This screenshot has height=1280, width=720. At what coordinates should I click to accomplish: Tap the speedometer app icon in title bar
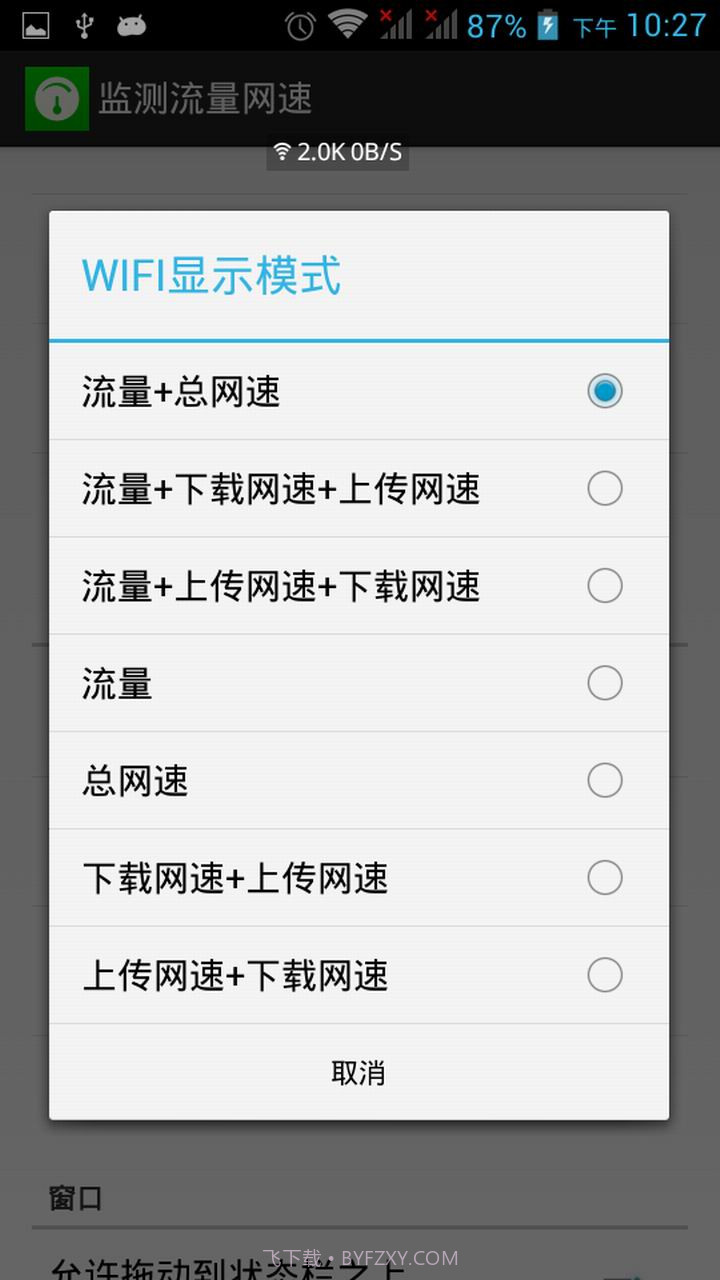click(x=57, y=99)
